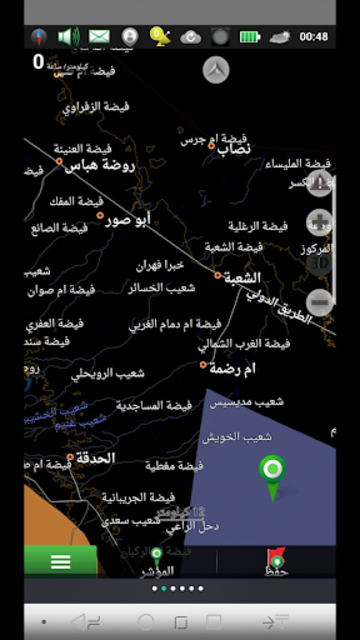Tap the page indicator dots
The image size is (360, 640).
(178, 589)
